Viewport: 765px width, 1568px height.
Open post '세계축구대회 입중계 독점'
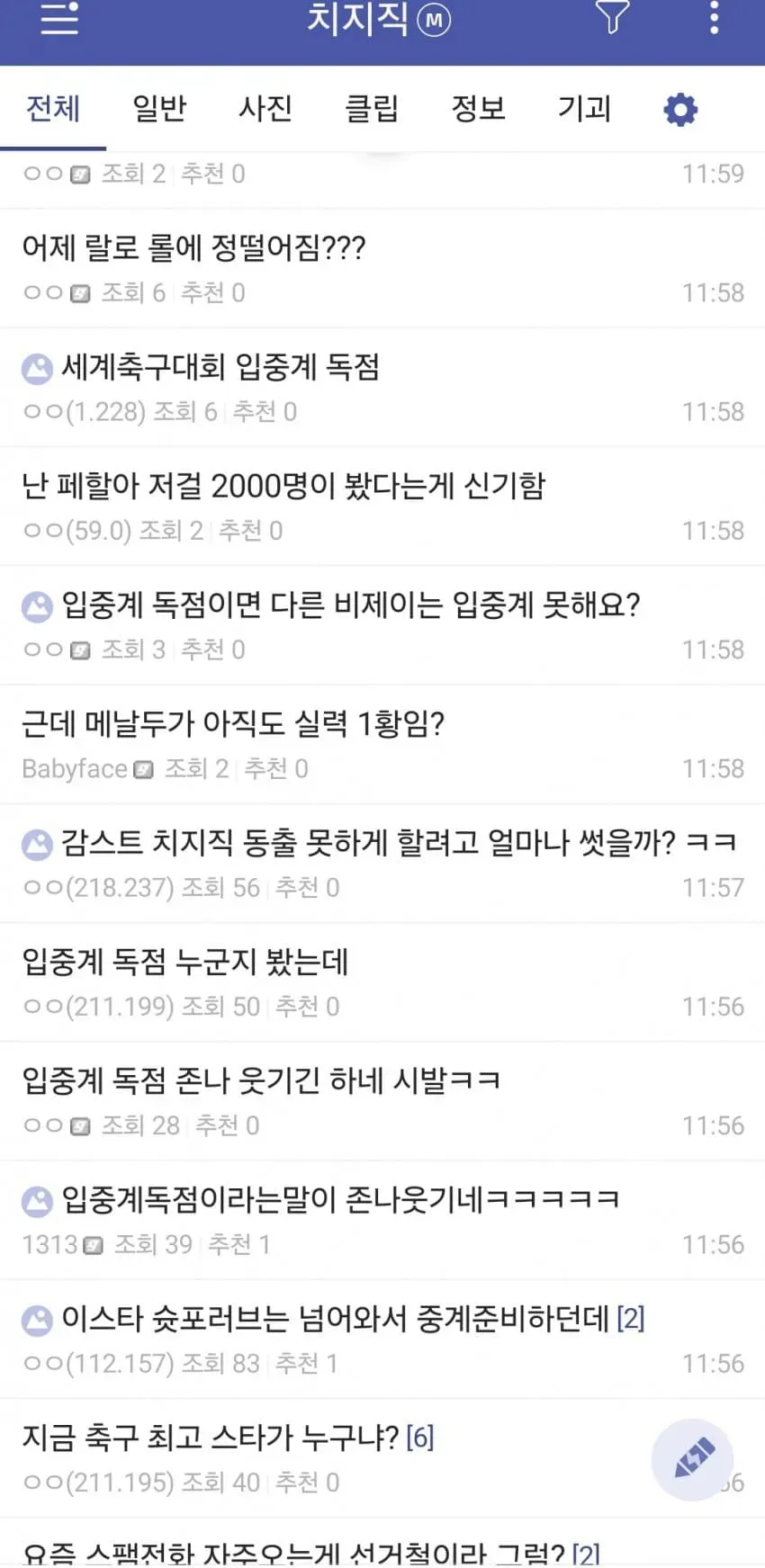pos(382,388)
